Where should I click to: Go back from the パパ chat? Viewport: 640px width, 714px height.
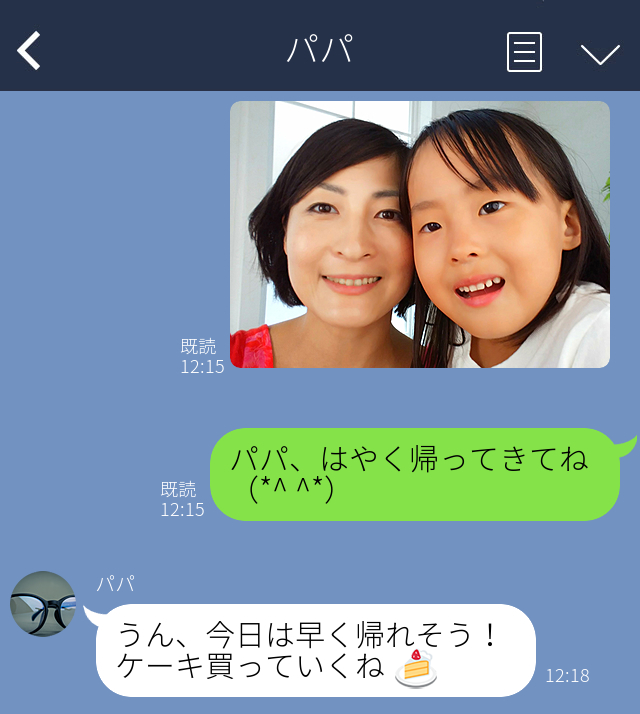tap(30, 51)
